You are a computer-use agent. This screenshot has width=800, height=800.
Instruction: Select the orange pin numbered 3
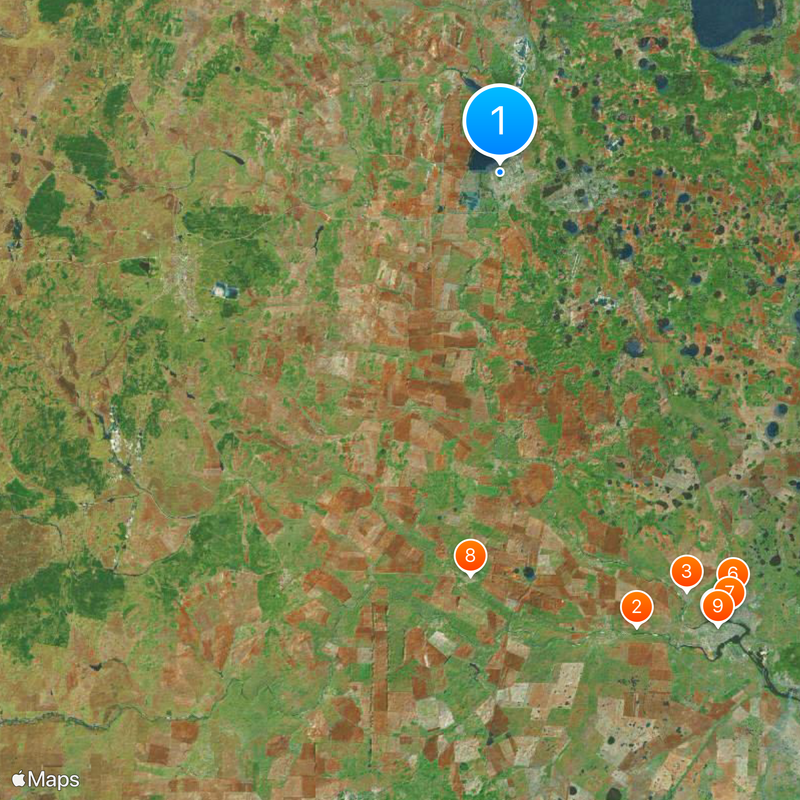(686, 572)
